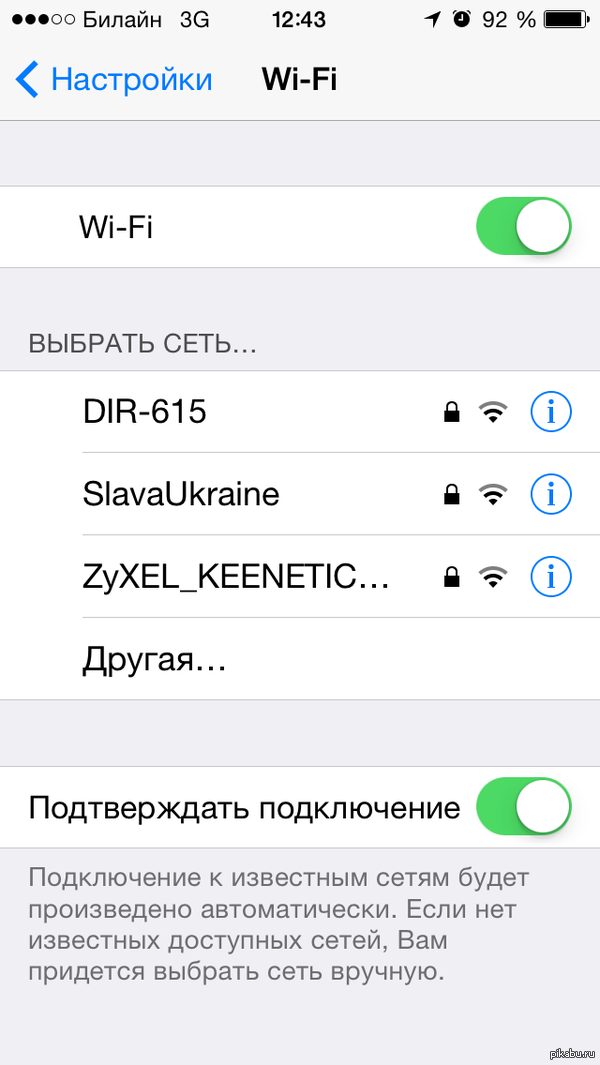The image size is (600, 1065).
Task: Open Другая… to add another network
Action: (x=300, y=659)
